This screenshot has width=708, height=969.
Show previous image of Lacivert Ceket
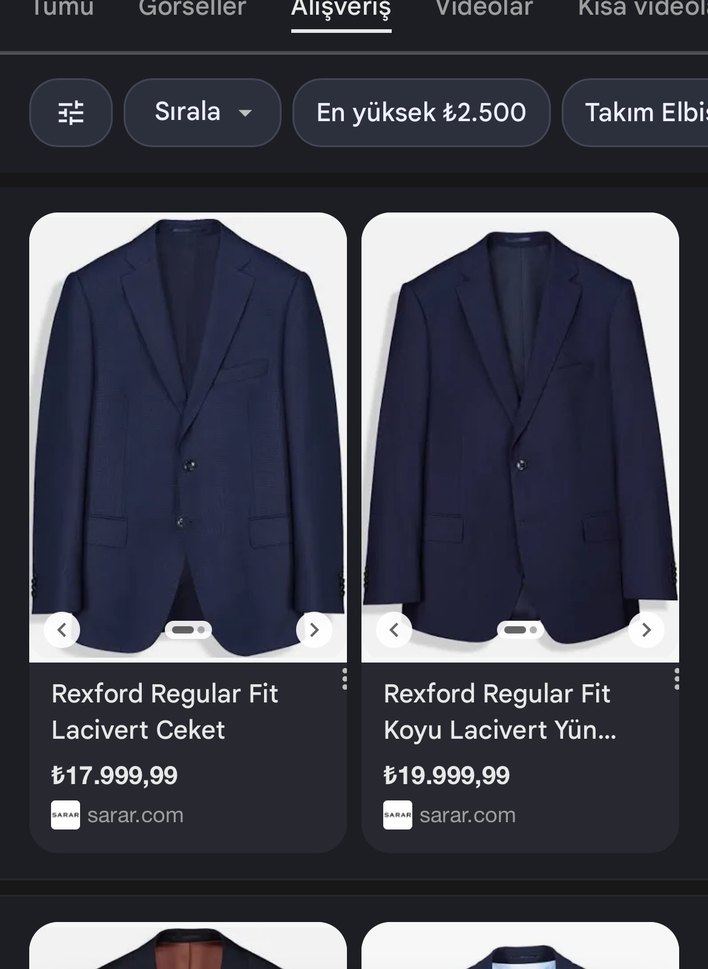pos(62,629)
